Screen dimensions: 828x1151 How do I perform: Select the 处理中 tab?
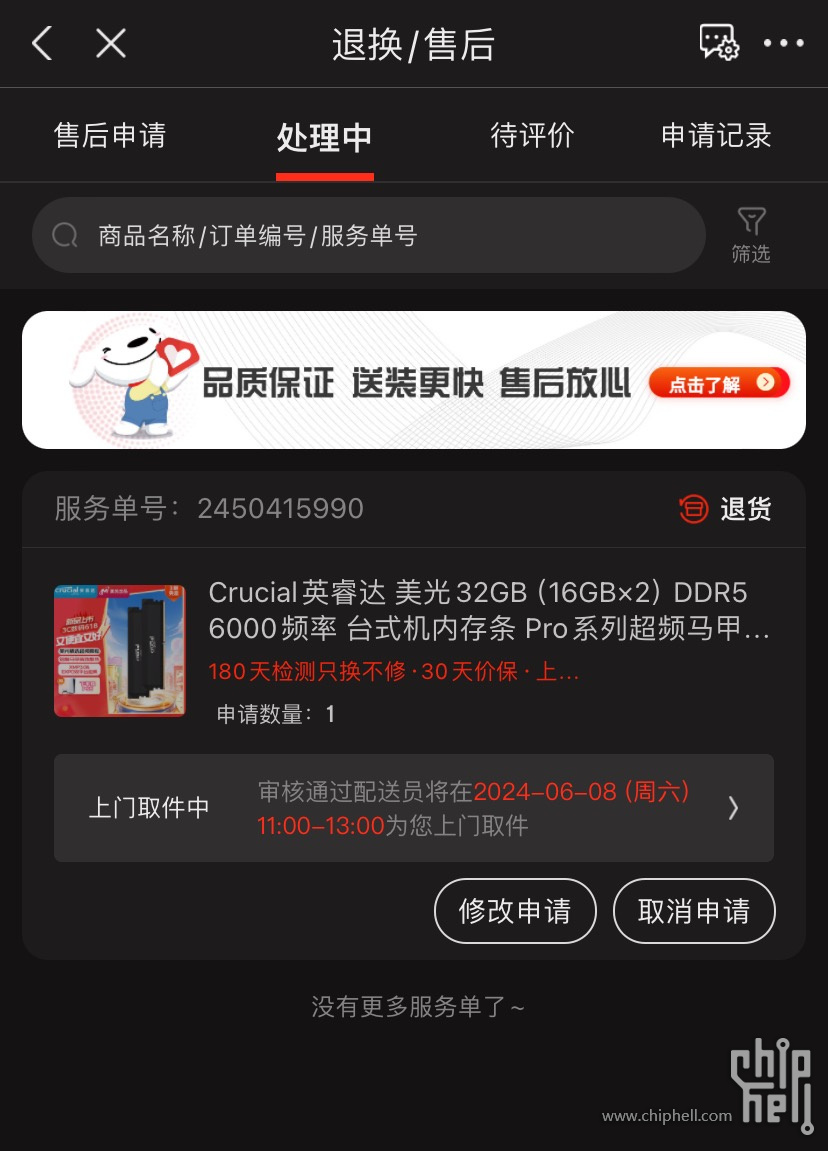pos(324,138)
